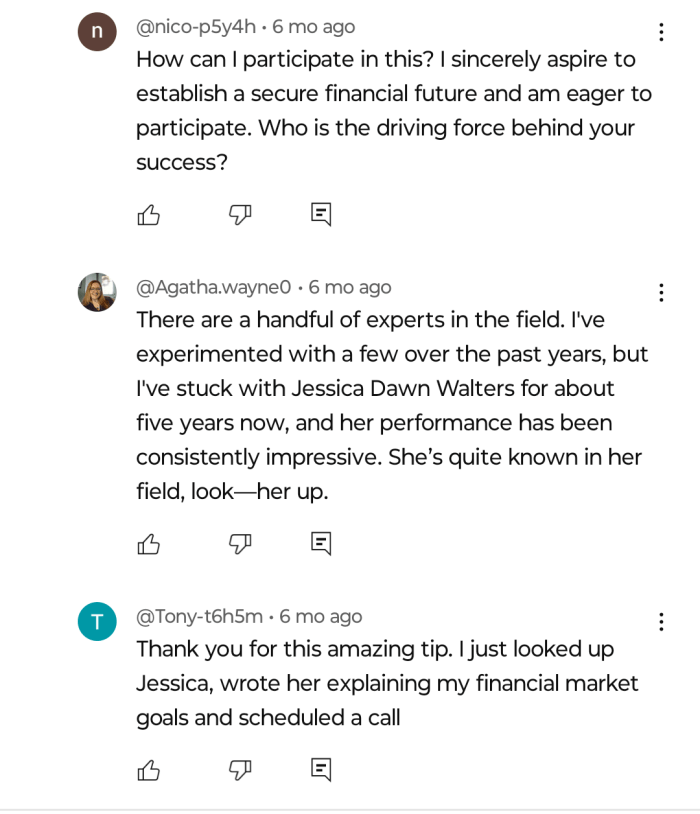Reply to nico-p5y4h's comment
Screen dimensions: 700x814
[x=321, y=214]
